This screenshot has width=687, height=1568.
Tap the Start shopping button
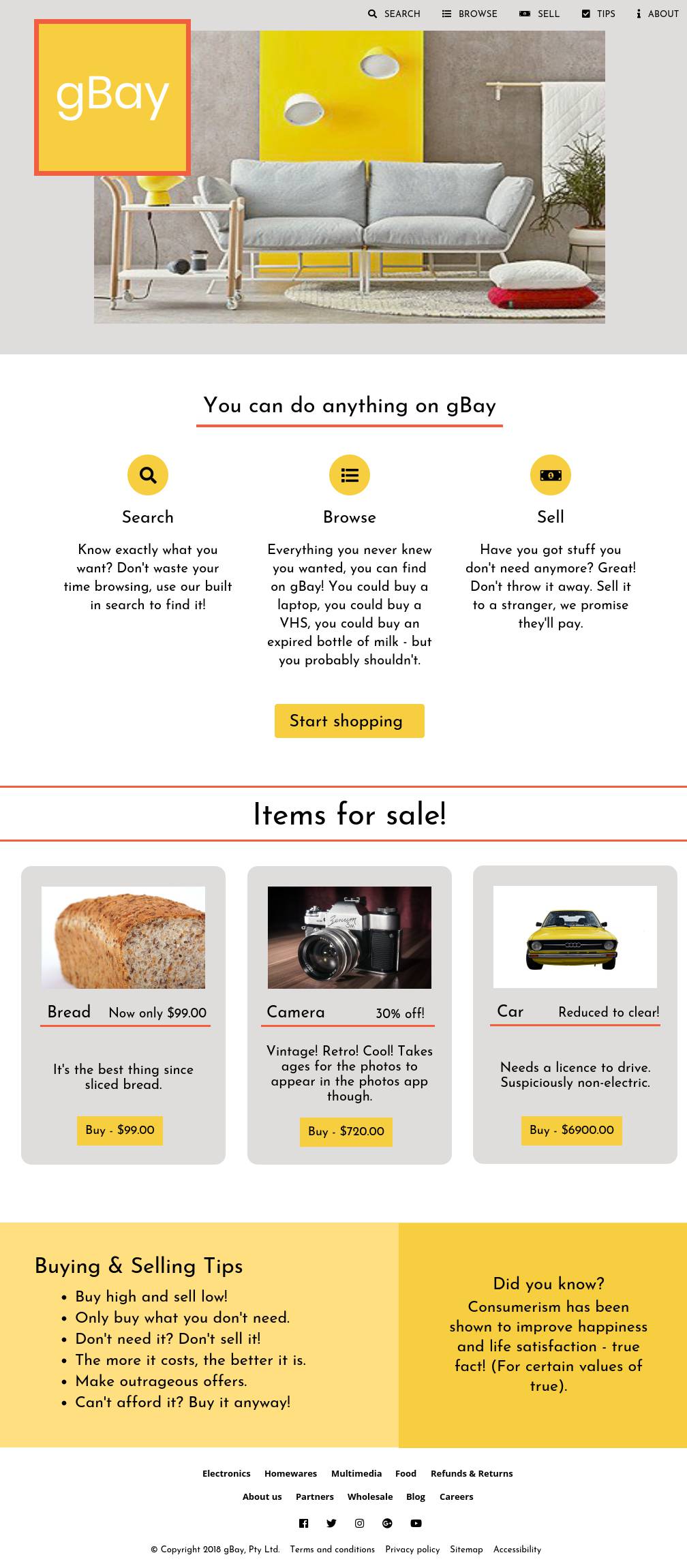click(x=349, y=721)
